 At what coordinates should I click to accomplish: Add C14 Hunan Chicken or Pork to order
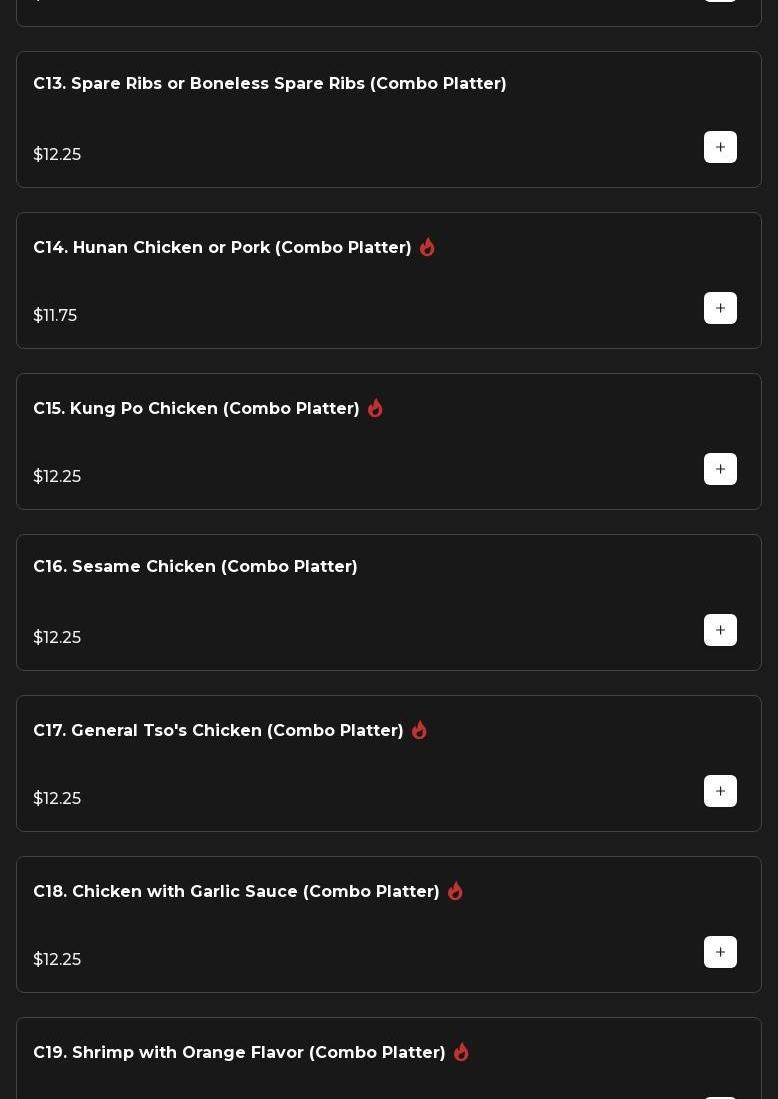click(x=720, y=308)
